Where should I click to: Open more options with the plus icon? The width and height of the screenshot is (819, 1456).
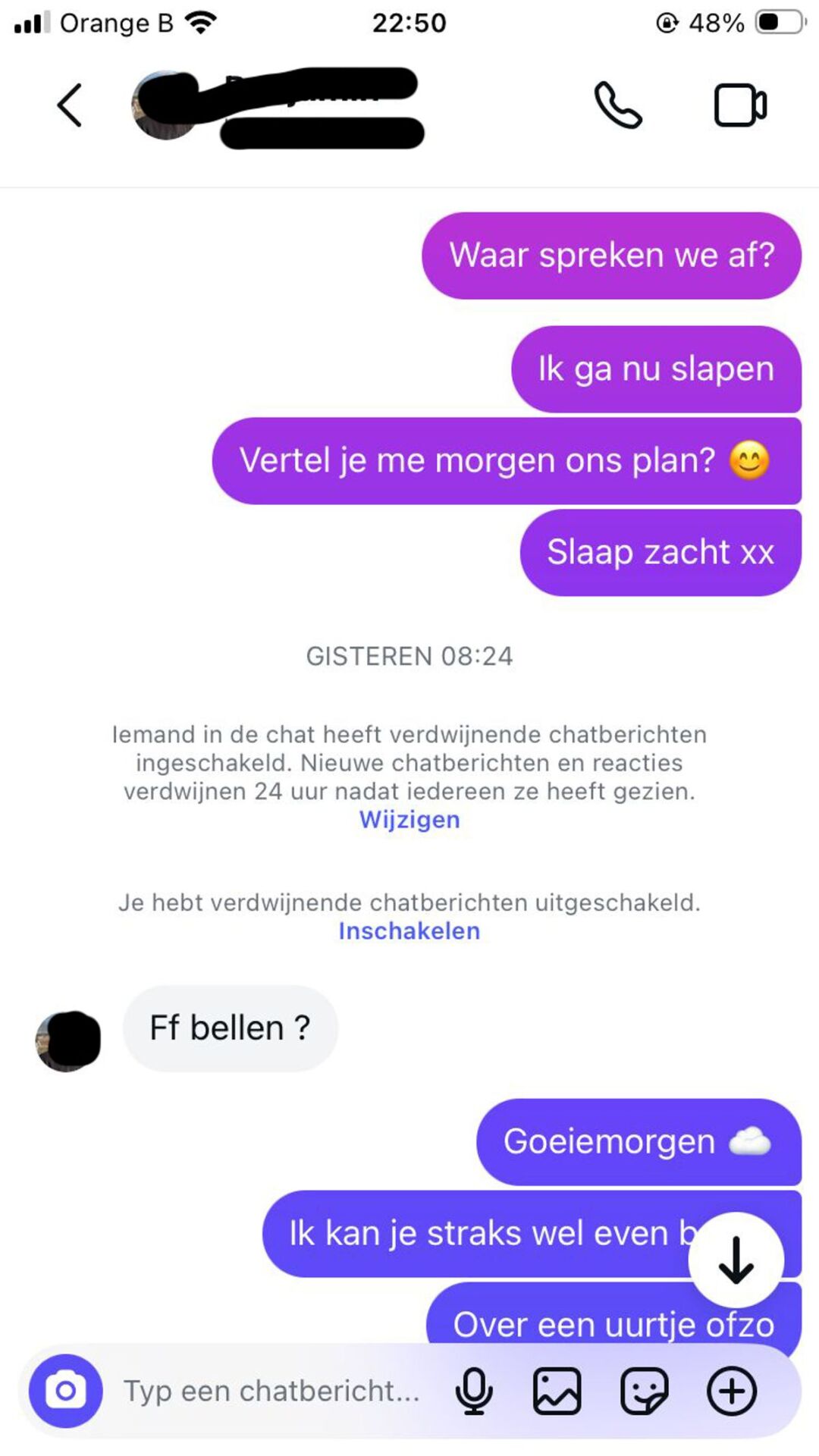click(x=732, y=1391)
